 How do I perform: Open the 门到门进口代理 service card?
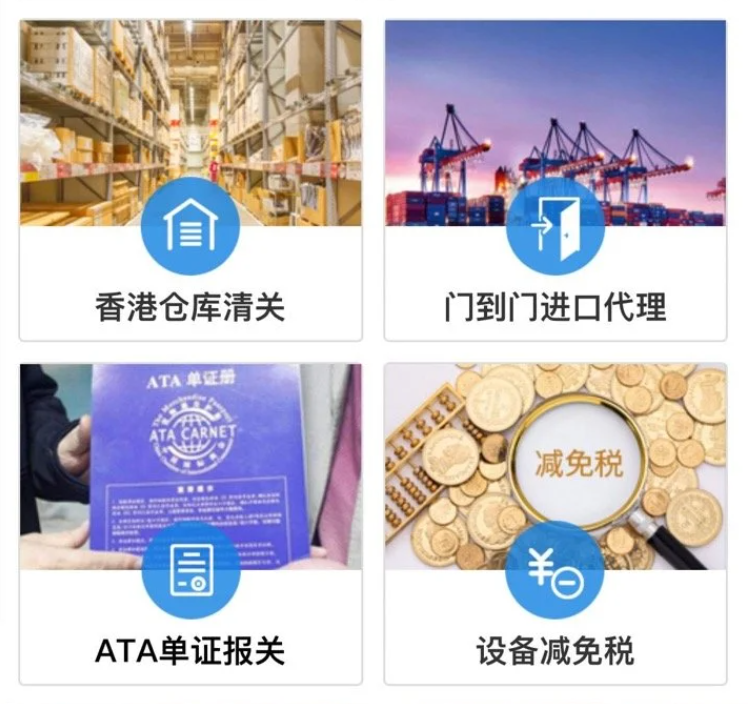(x=555, y=180)
